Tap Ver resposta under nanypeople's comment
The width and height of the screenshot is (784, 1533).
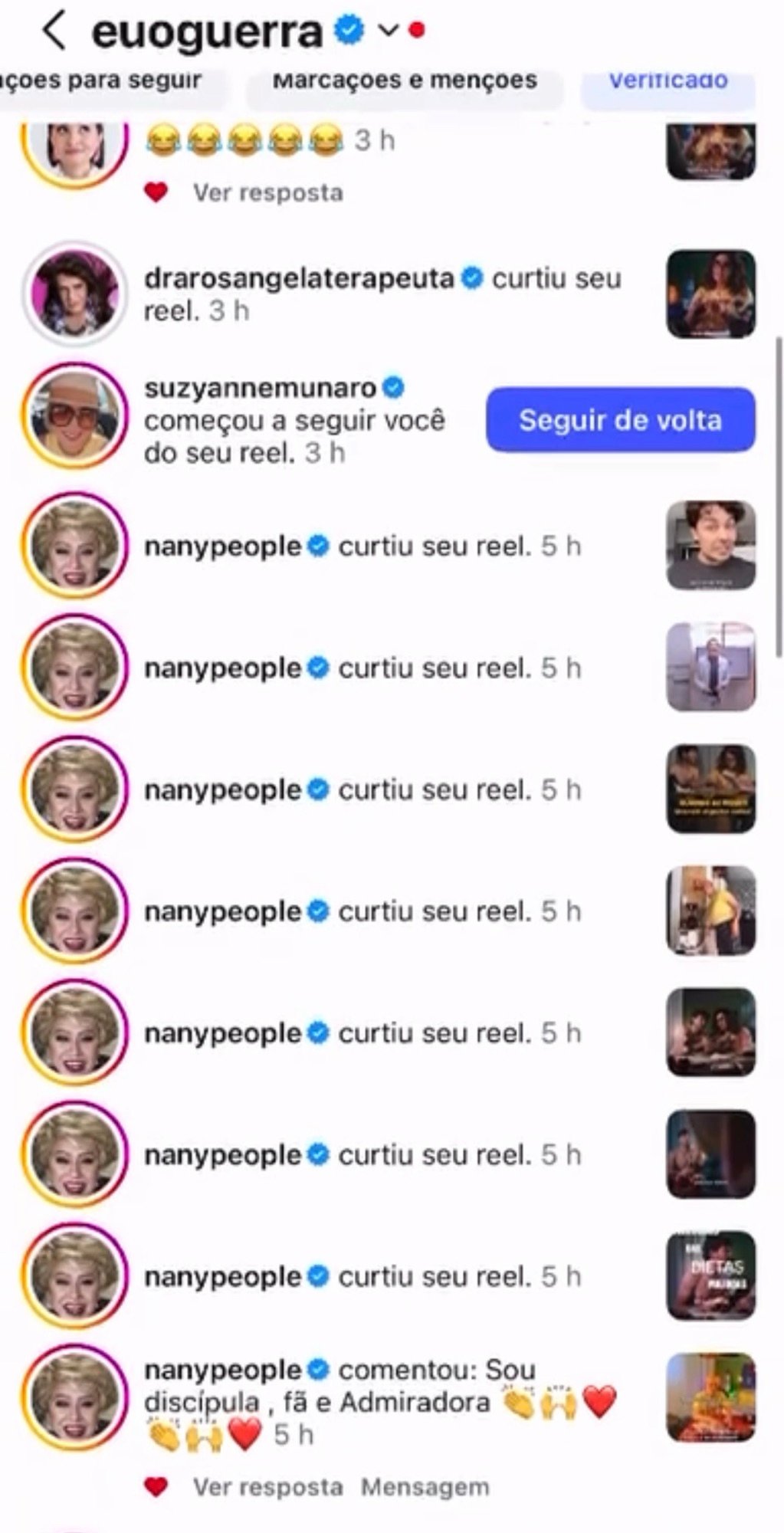[x=267, y=1488]
